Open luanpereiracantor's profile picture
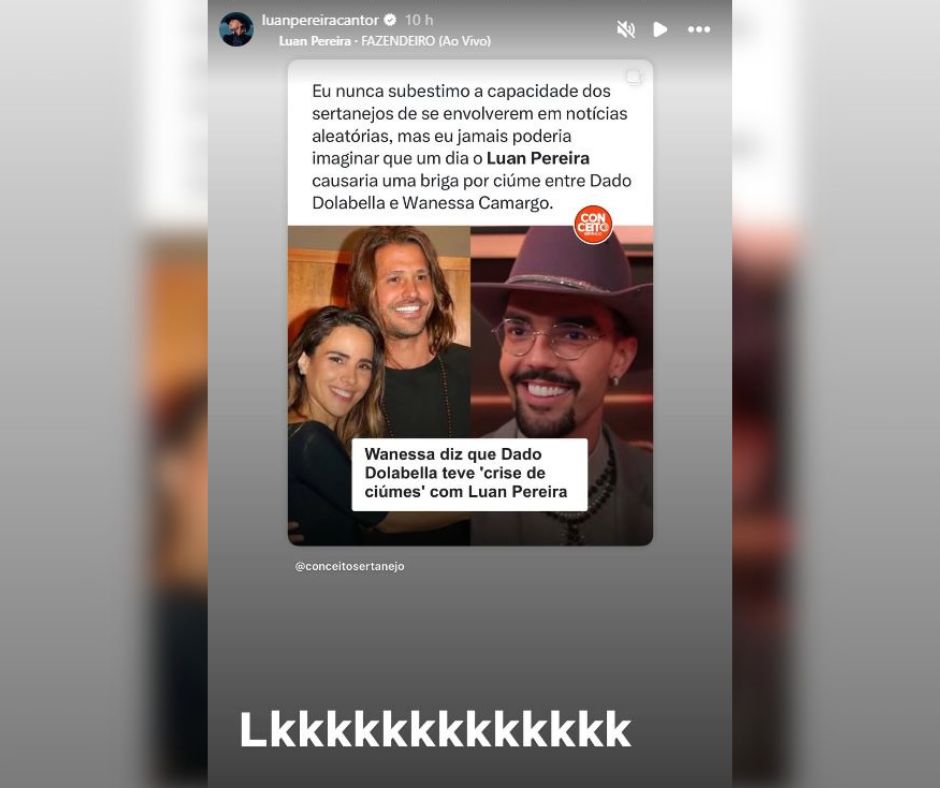 [236, 29]
